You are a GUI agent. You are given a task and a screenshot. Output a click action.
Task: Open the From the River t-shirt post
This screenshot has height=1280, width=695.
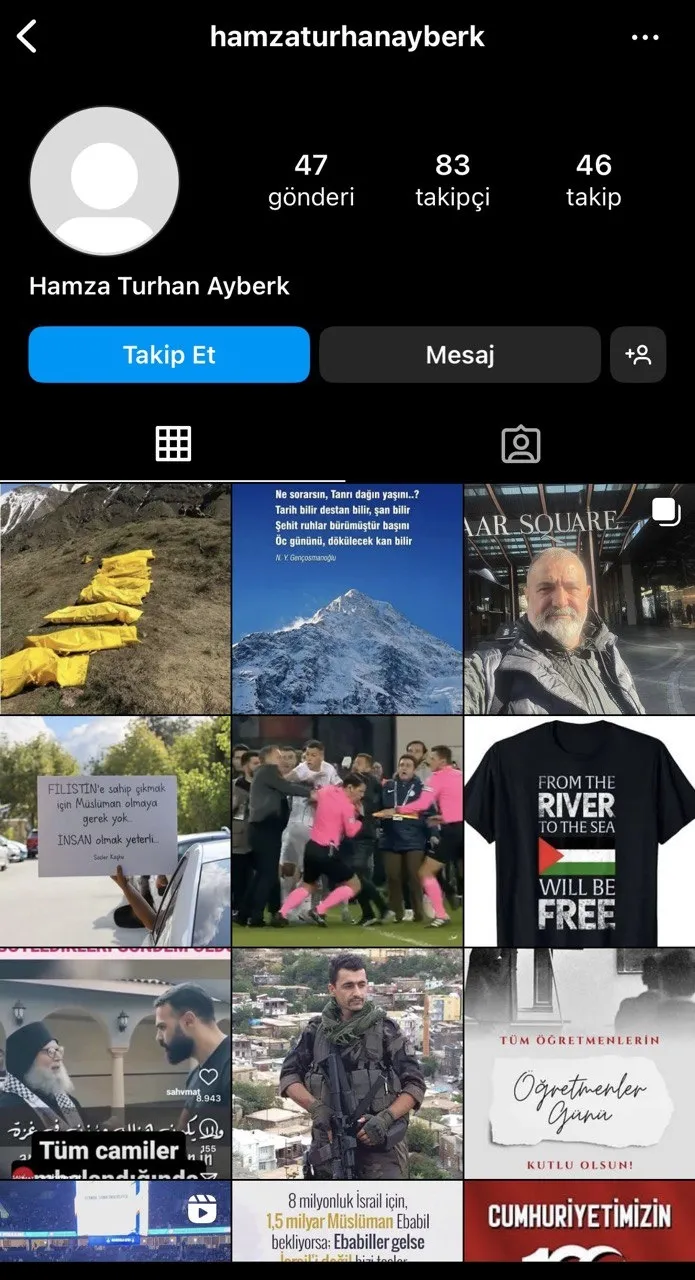[579, 830]
